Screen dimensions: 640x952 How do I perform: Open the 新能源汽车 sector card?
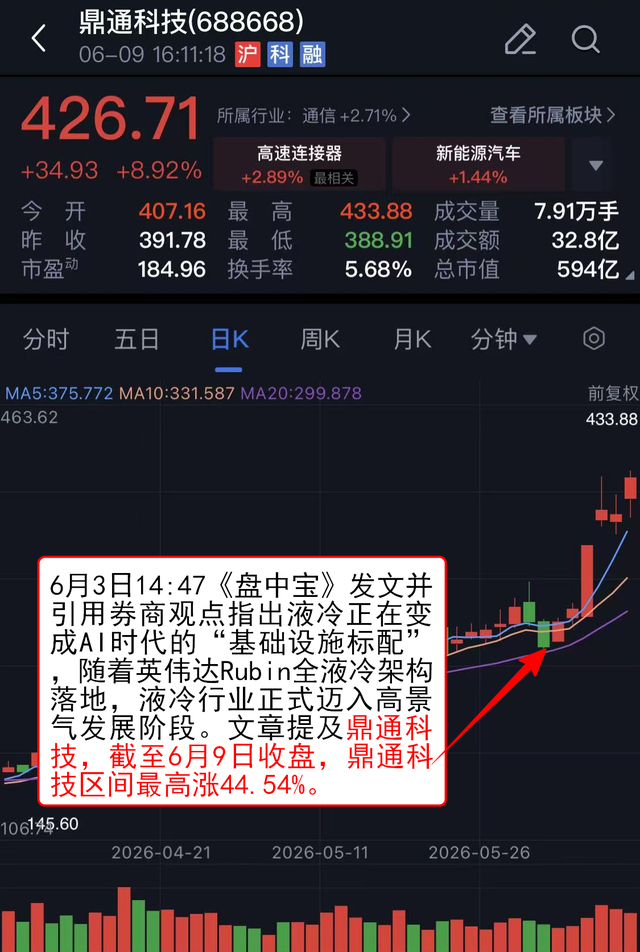coord(478,164)
